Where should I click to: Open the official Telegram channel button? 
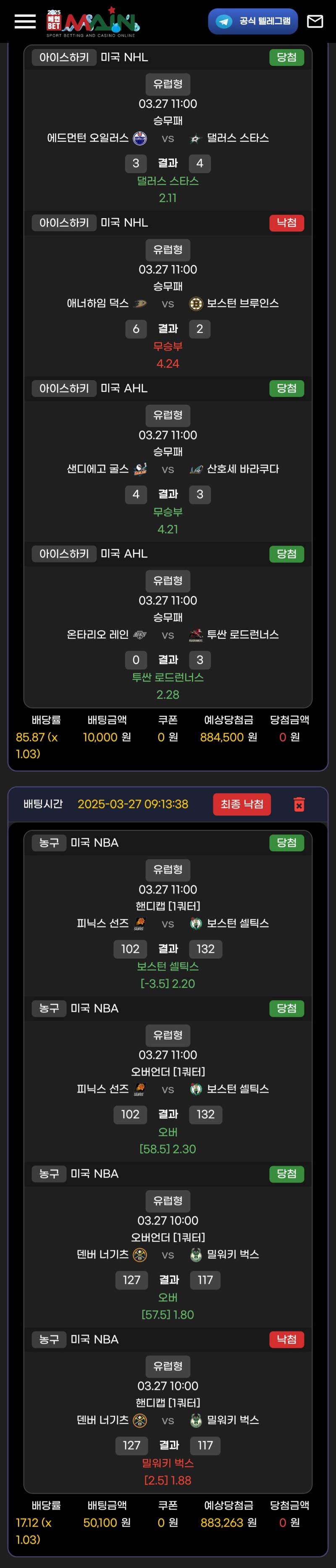pyautogui.click(x=252, y=21)
